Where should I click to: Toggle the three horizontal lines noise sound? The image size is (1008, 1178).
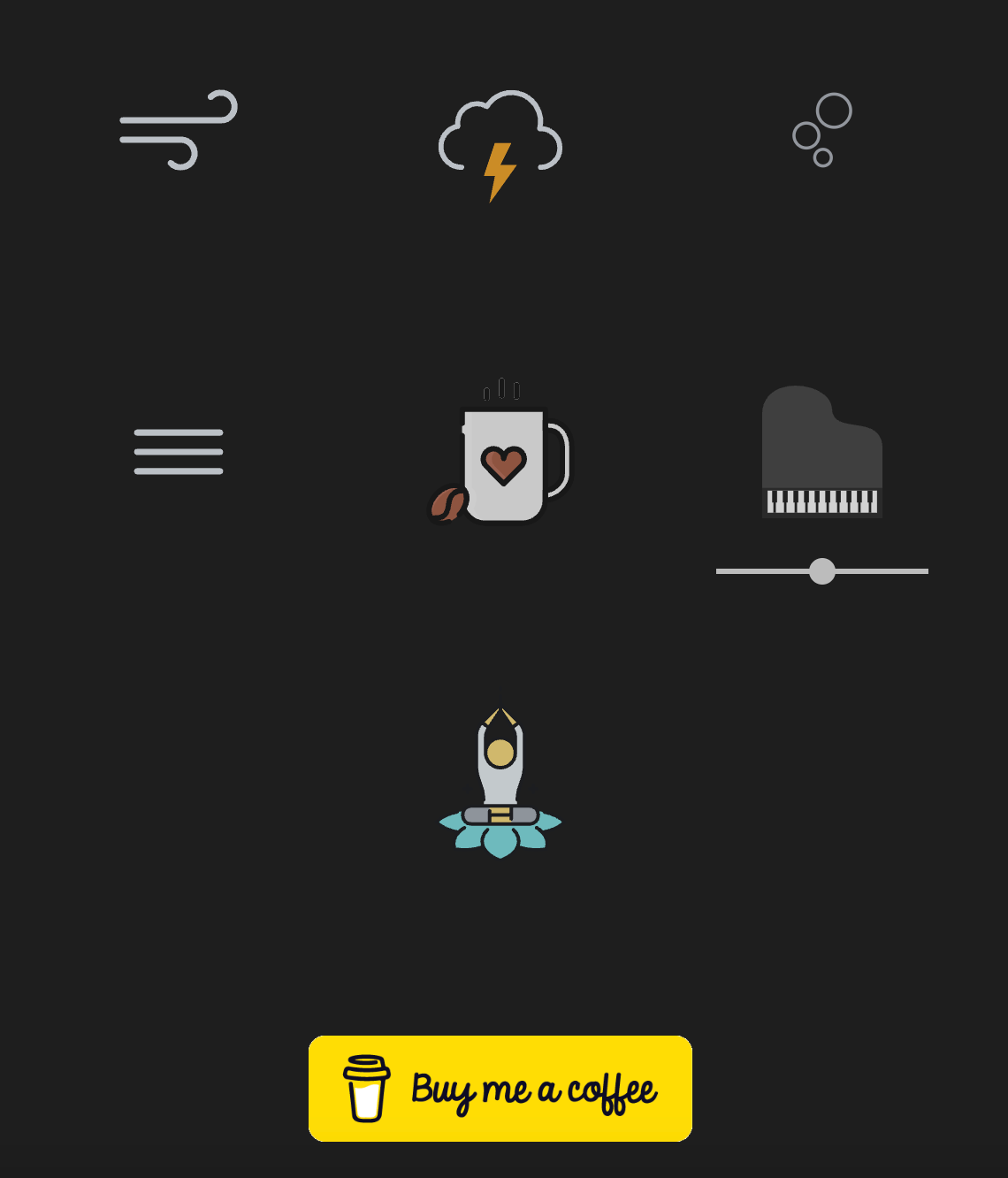pyautogui.click(x=179, y=452)
